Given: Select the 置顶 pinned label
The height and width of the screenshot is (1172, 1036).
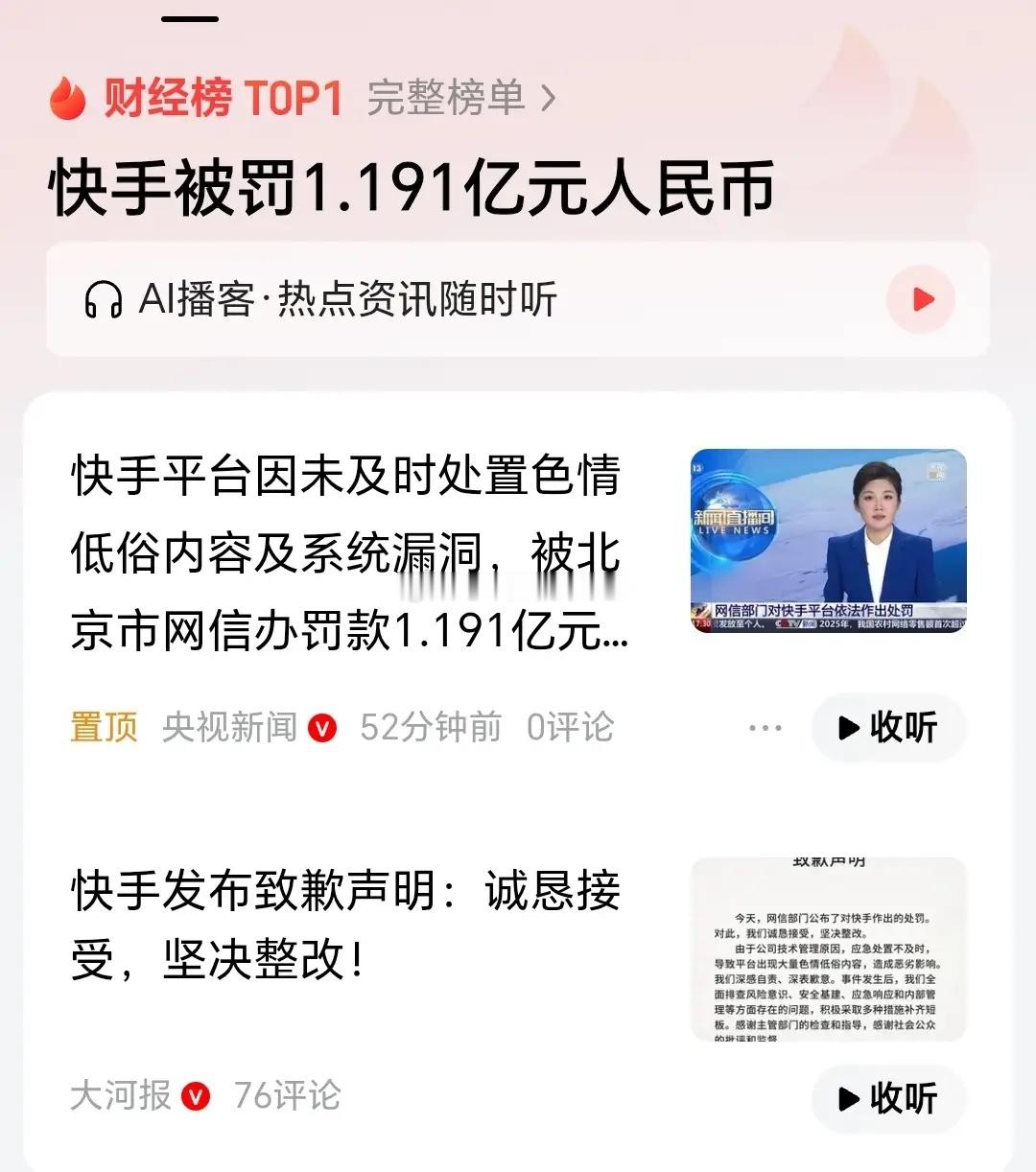Looking at the screenshot, I should [106, 729].
